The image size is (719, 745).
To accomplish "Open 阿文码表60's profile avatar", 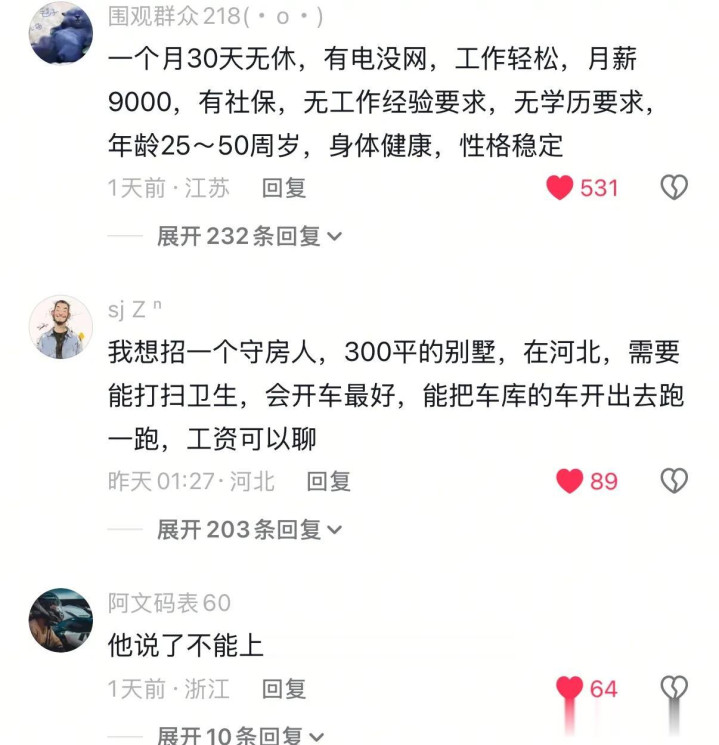I will tap(61, 620).
